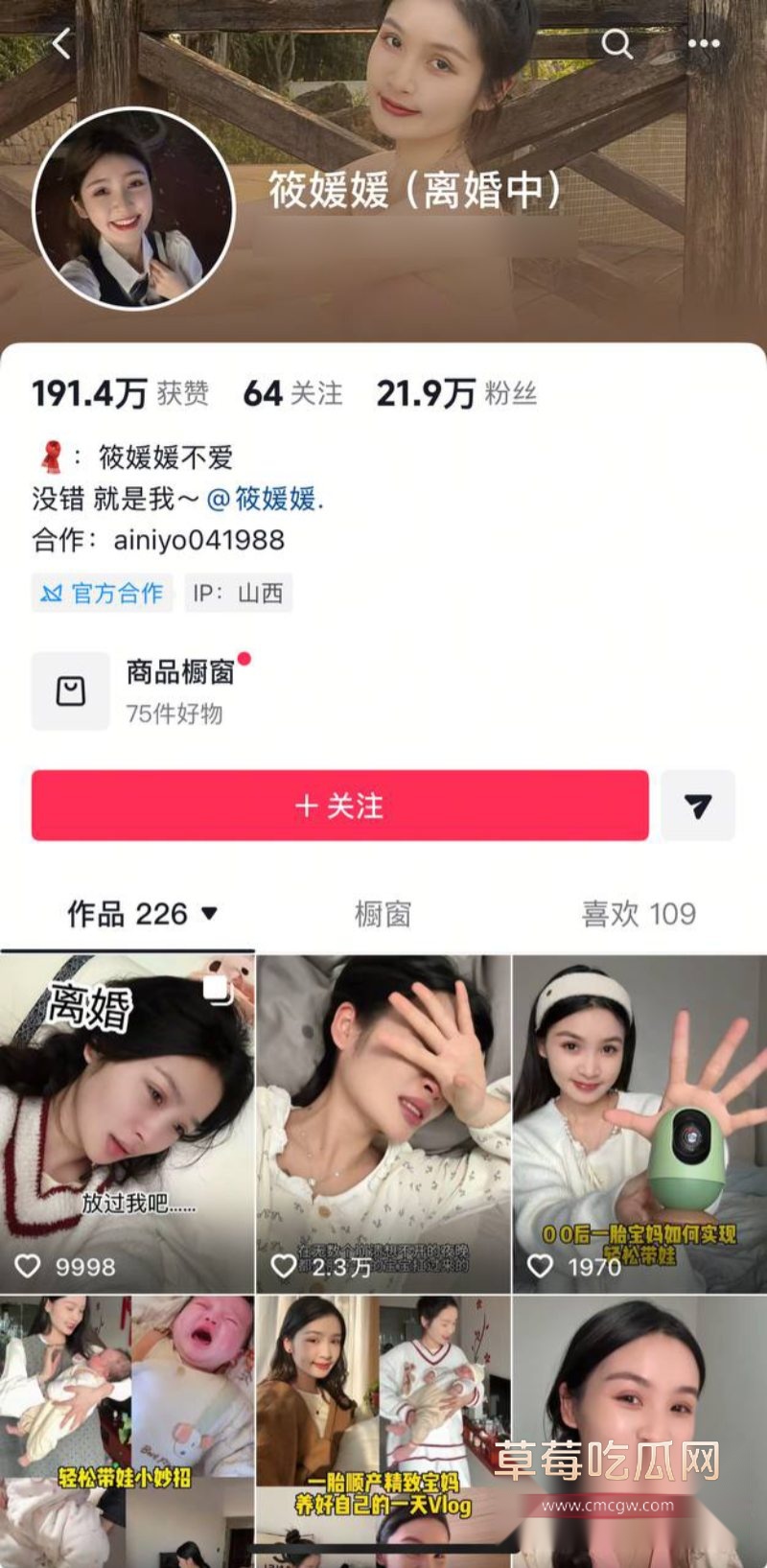The image size is (767, 1568).
Task: Click the three-dot more options icon
Action: point(703,44)
